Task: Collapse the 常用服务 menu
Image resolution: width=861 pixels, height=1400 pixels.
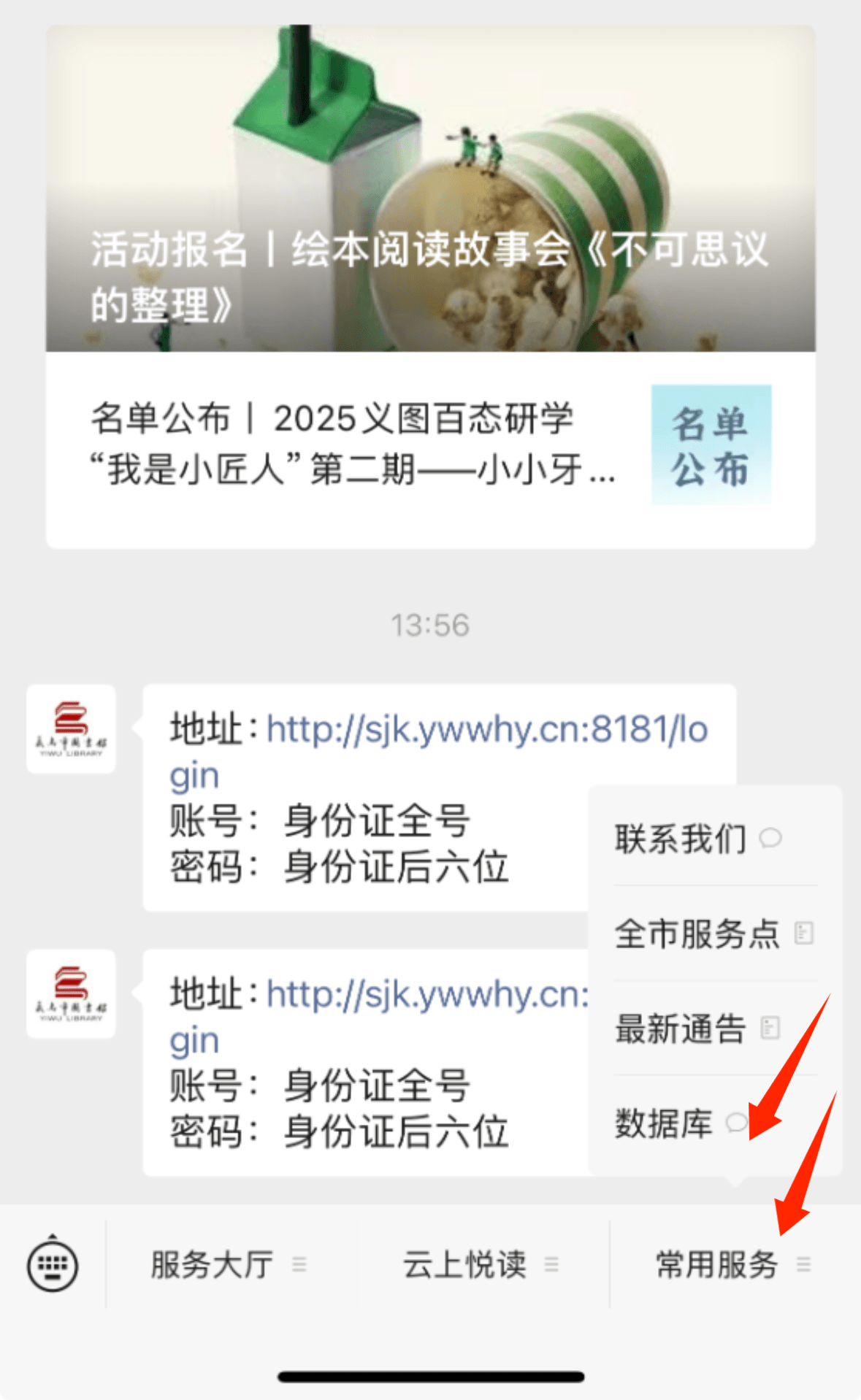Action: click(x=732, y=1264)
